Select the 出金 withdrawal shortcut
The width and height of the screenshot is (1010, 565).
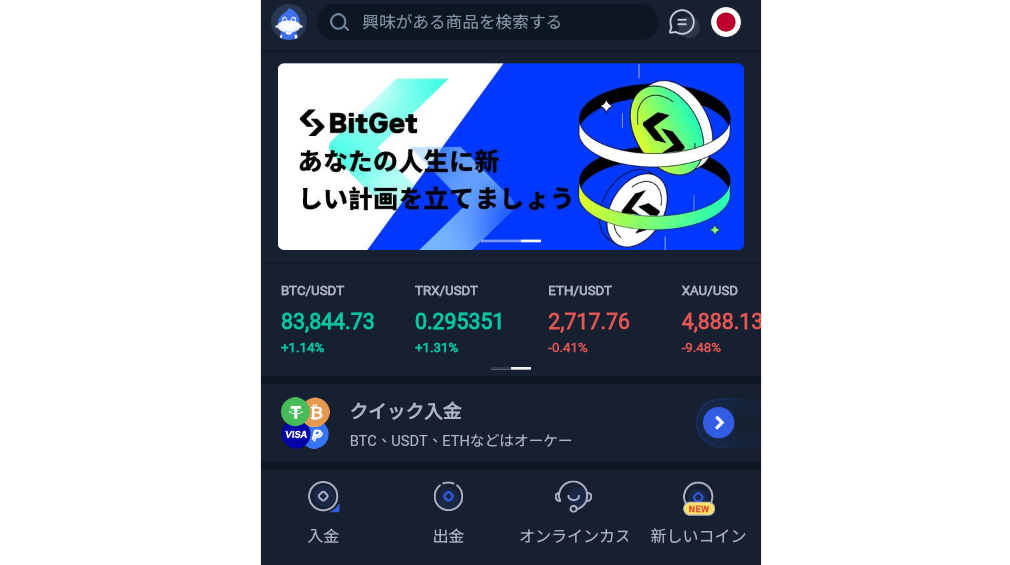[448, 513]
